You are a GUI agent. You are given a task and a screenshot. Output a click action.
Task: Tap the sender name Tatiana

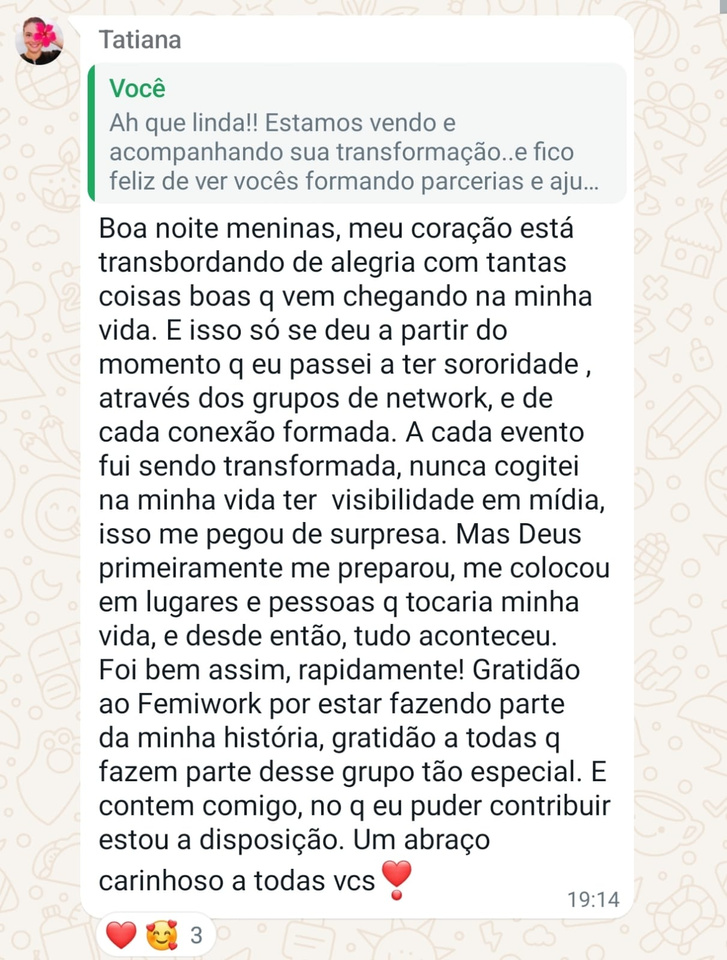pyautogui.click(x=140, y=39)
